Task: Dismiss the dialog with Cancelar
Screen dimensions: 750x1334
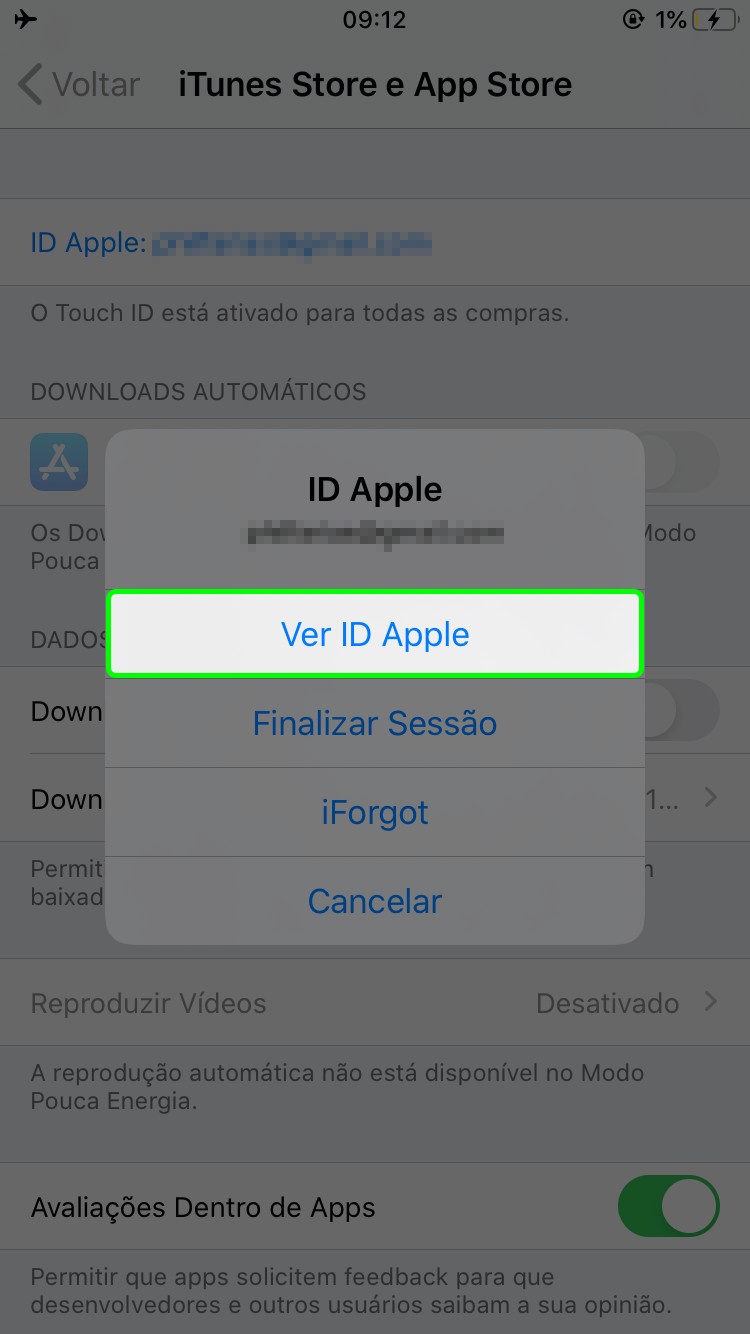Action: click(375, 901)
